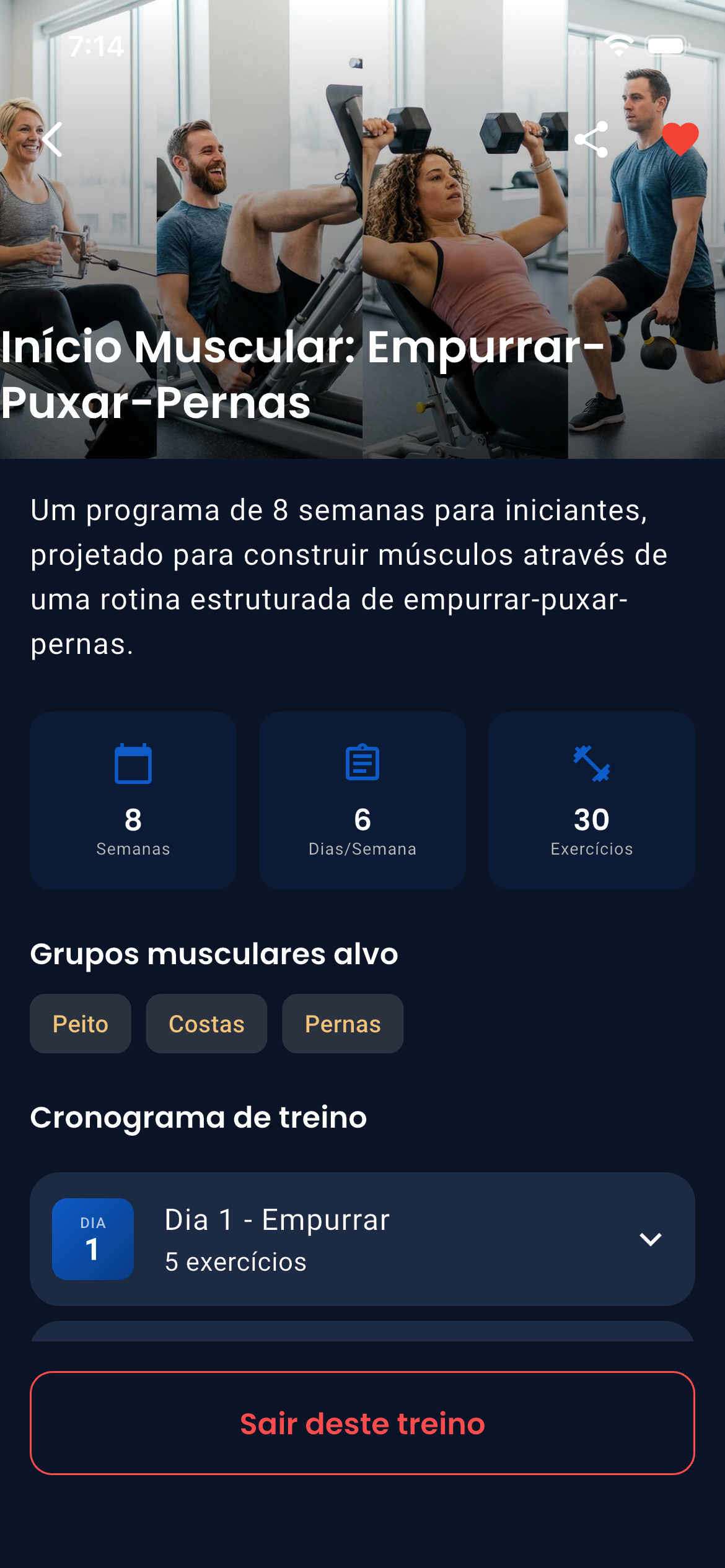Select the calendar icon above 8 Semanas

(133, 764)
